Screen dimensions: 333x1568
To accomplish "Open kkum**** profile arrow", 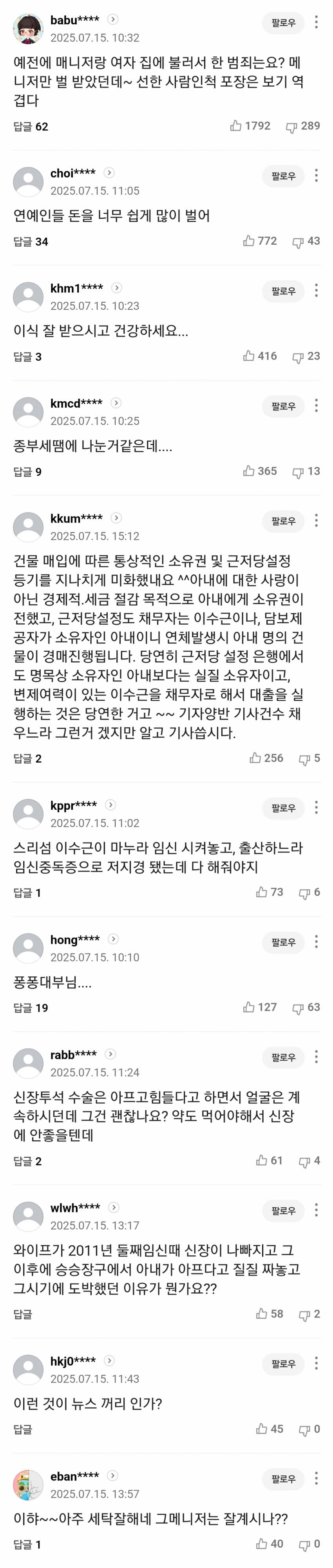I will point(116,518).
